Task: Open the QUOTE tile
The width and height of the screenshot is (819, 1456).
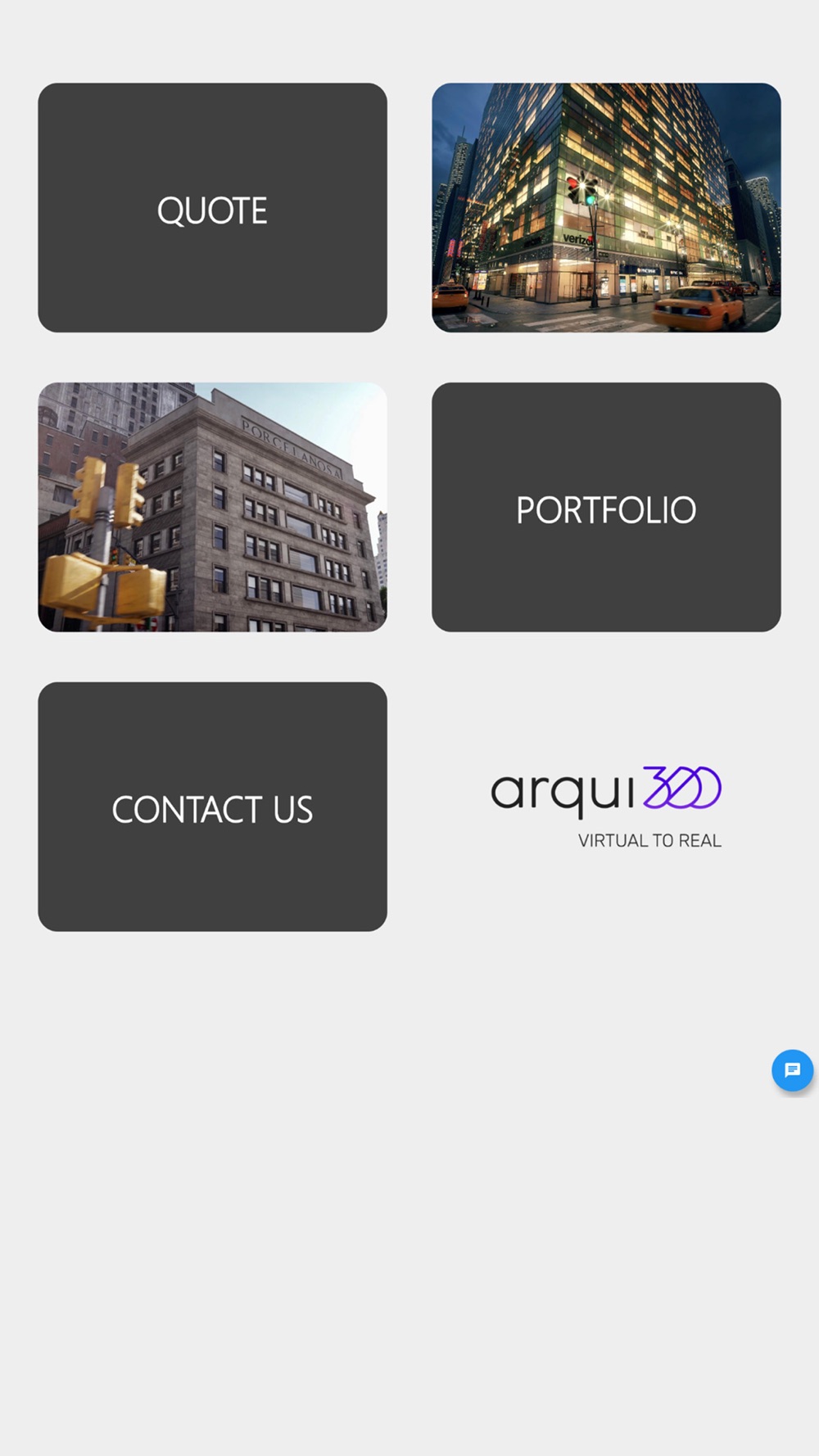Action: tap(212, 208)
